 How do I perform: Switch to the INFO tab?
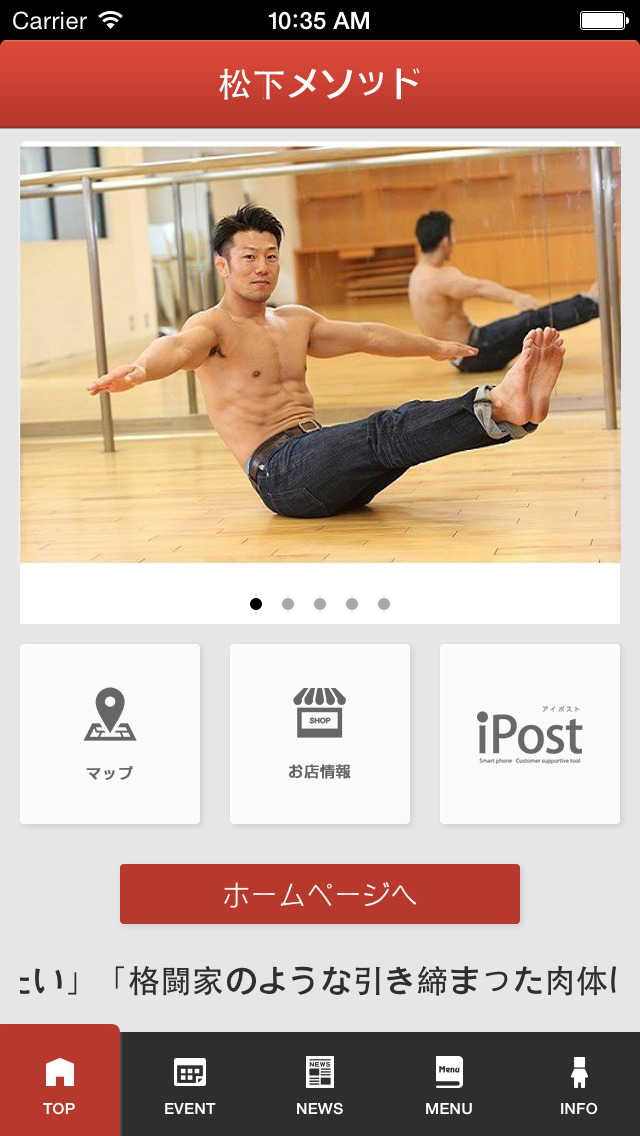pyautogui.click(x=578, y=1085)
